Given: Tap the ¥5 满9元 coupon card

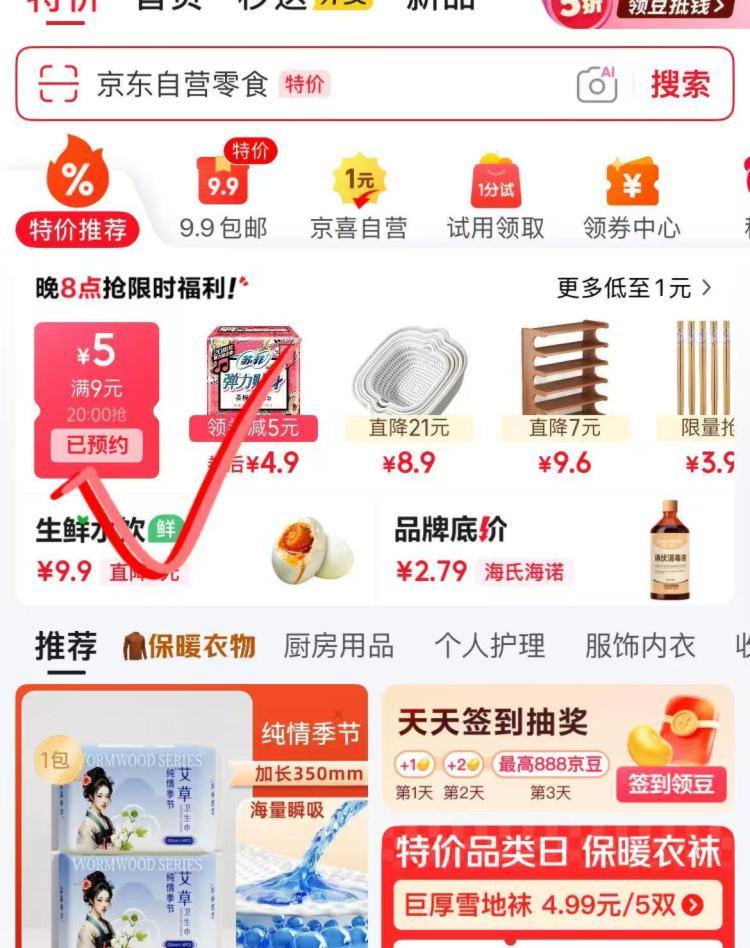Looking at the screenshot, I should pos(96,398).
